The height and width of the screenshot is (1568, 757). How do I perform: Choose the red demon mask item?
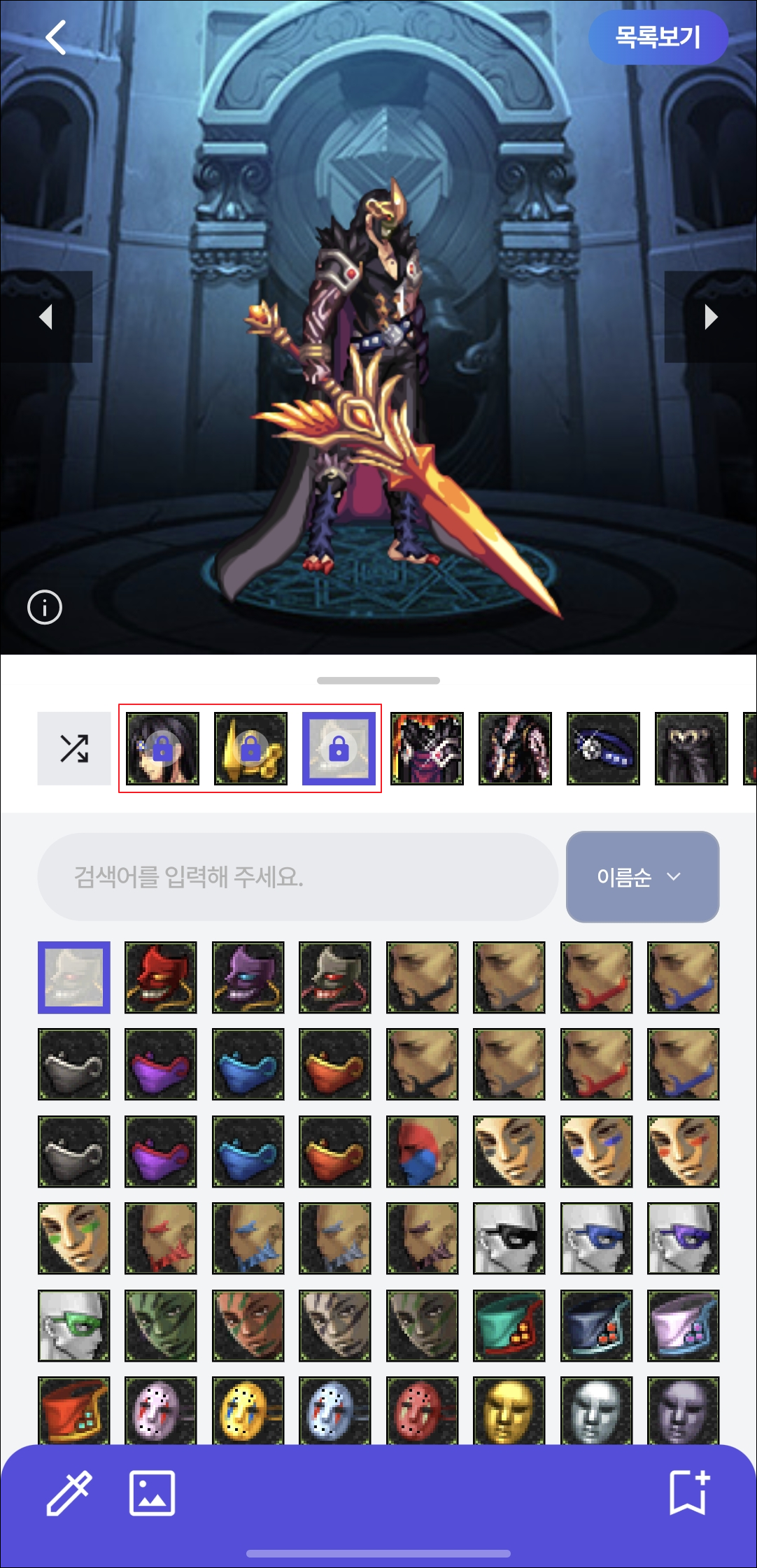[161, 977]
